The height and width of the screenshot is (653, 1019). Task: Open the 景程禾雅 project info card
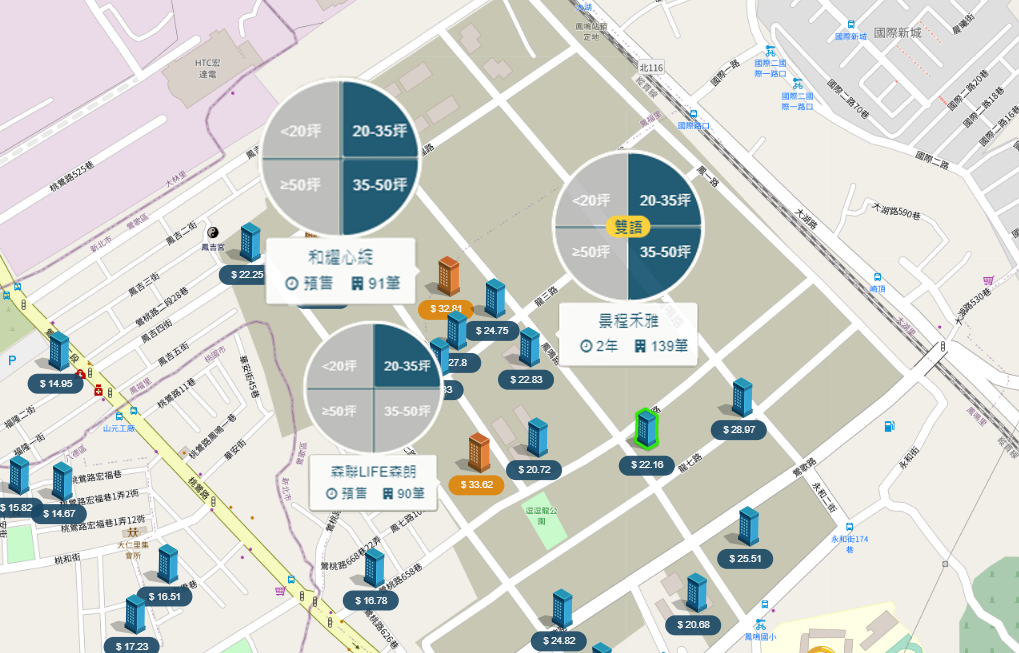coord(626,335)
